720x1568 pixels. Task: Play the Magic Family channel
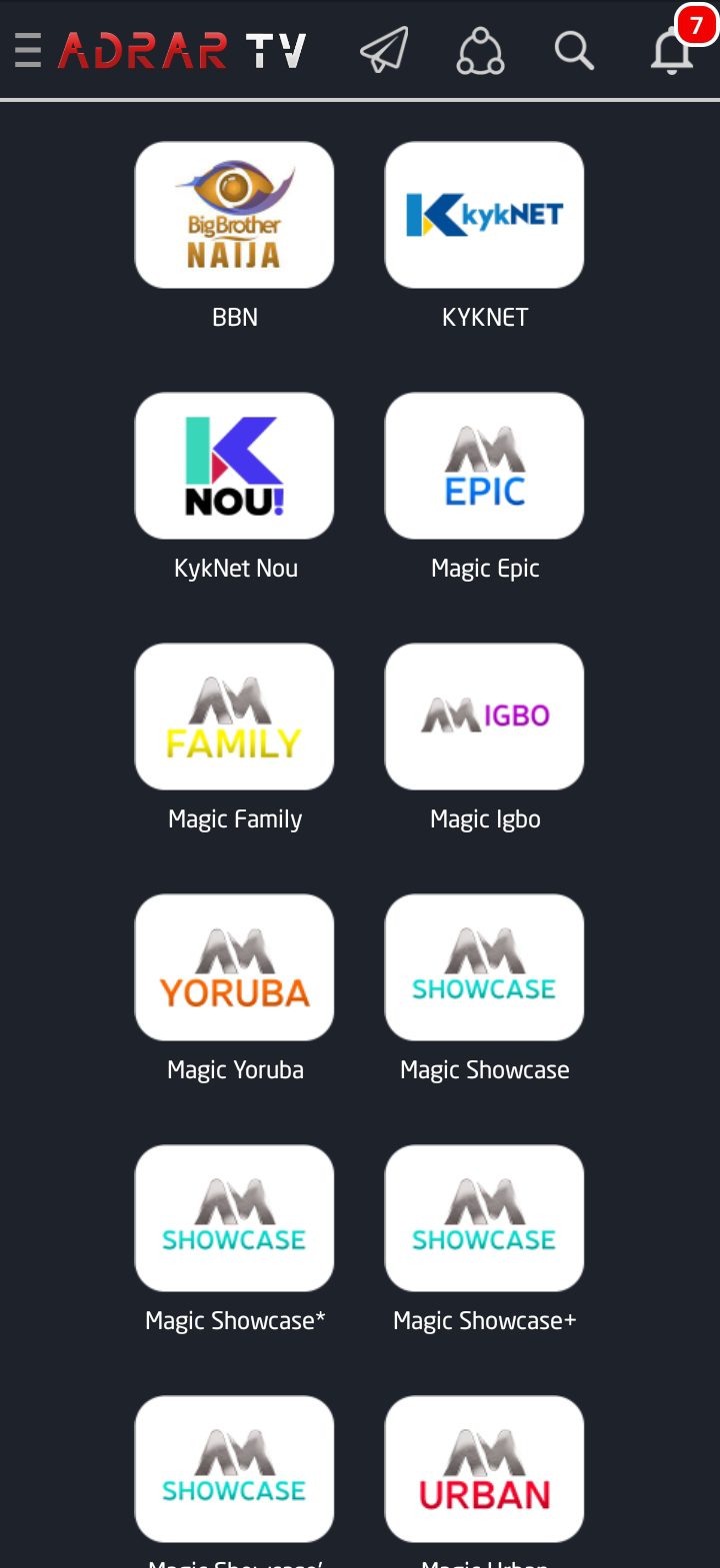pos(234,716)
